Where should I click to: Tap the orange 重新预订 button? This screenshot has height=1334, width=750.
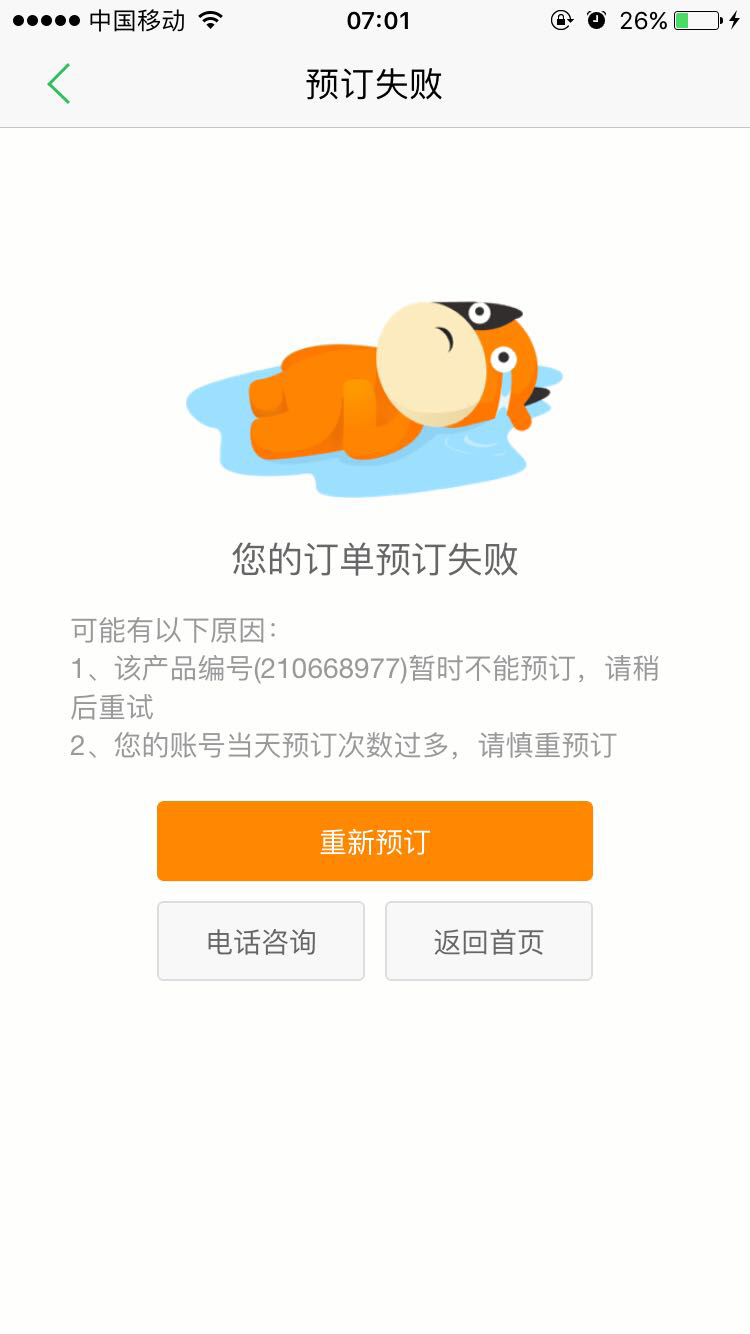(375, 841)
